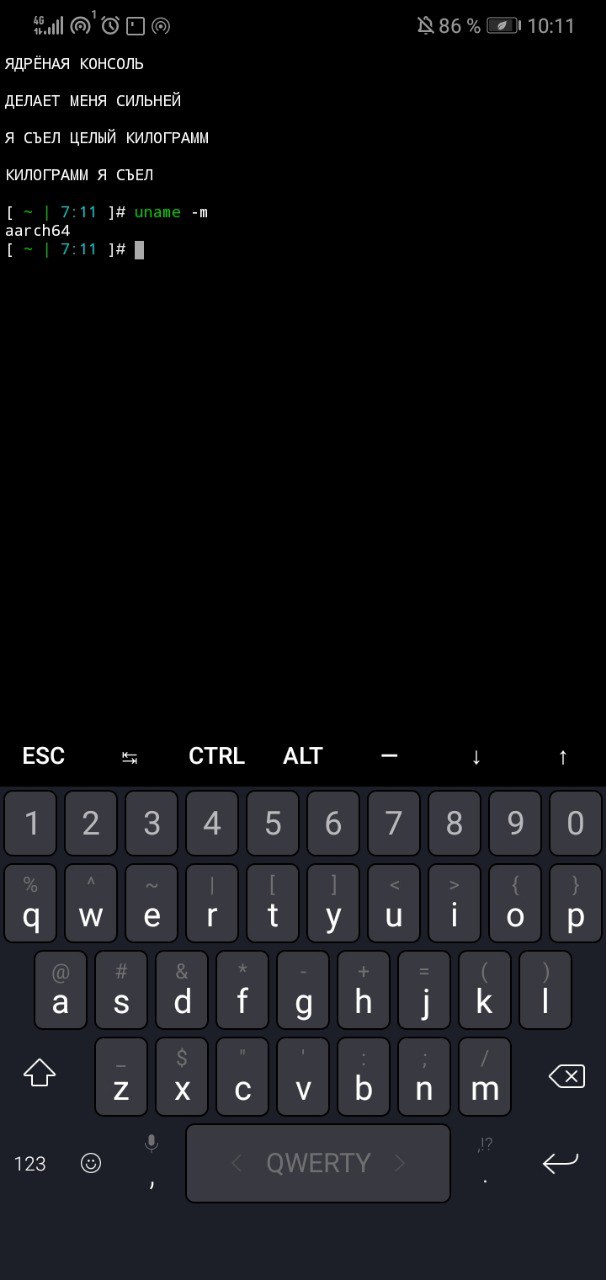Switch to the 123 symbols layout
Screen dimensions: 606x1280
pyautogui.click(x=30, y=1163)
